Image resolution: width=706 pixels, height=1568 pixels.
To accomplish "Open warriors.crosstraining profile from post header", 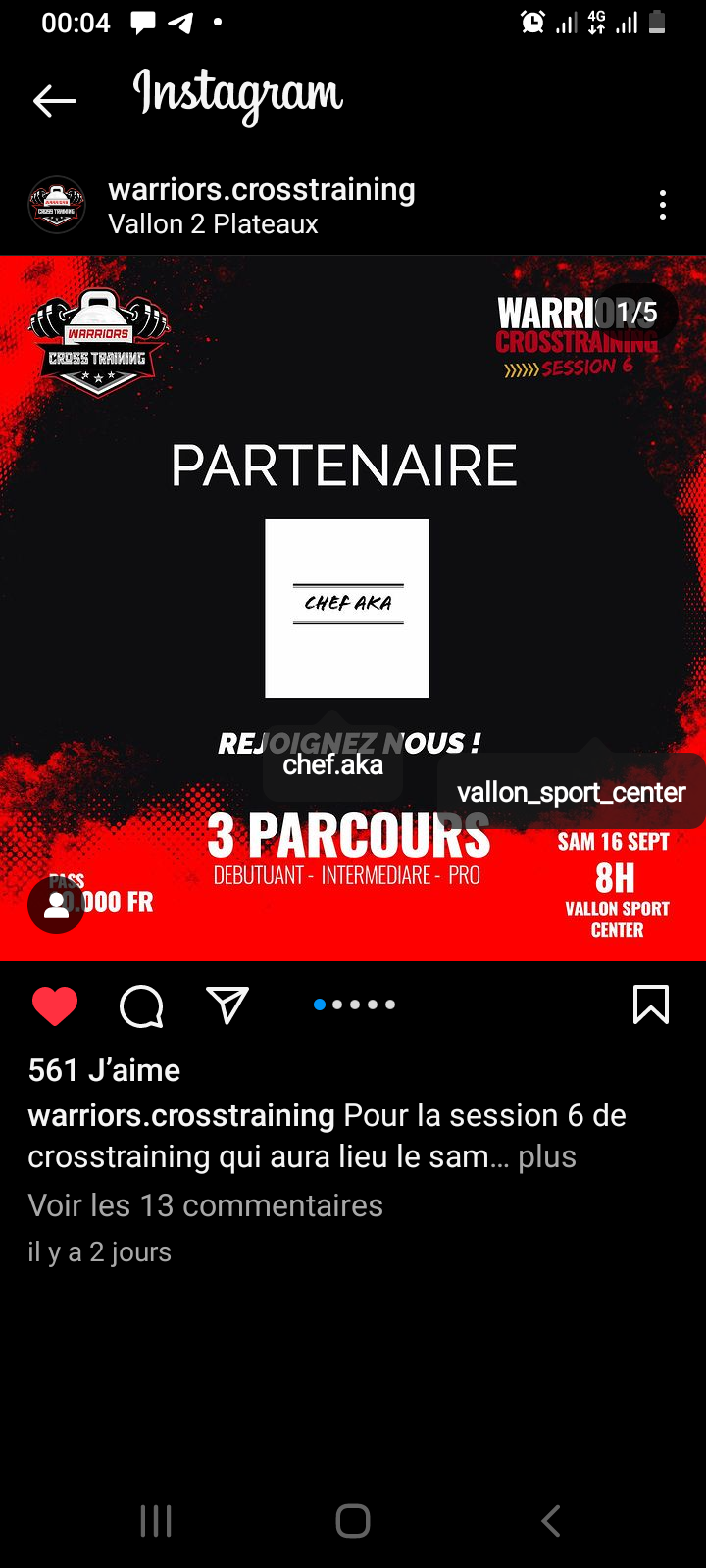I will [x=261, y=189].
